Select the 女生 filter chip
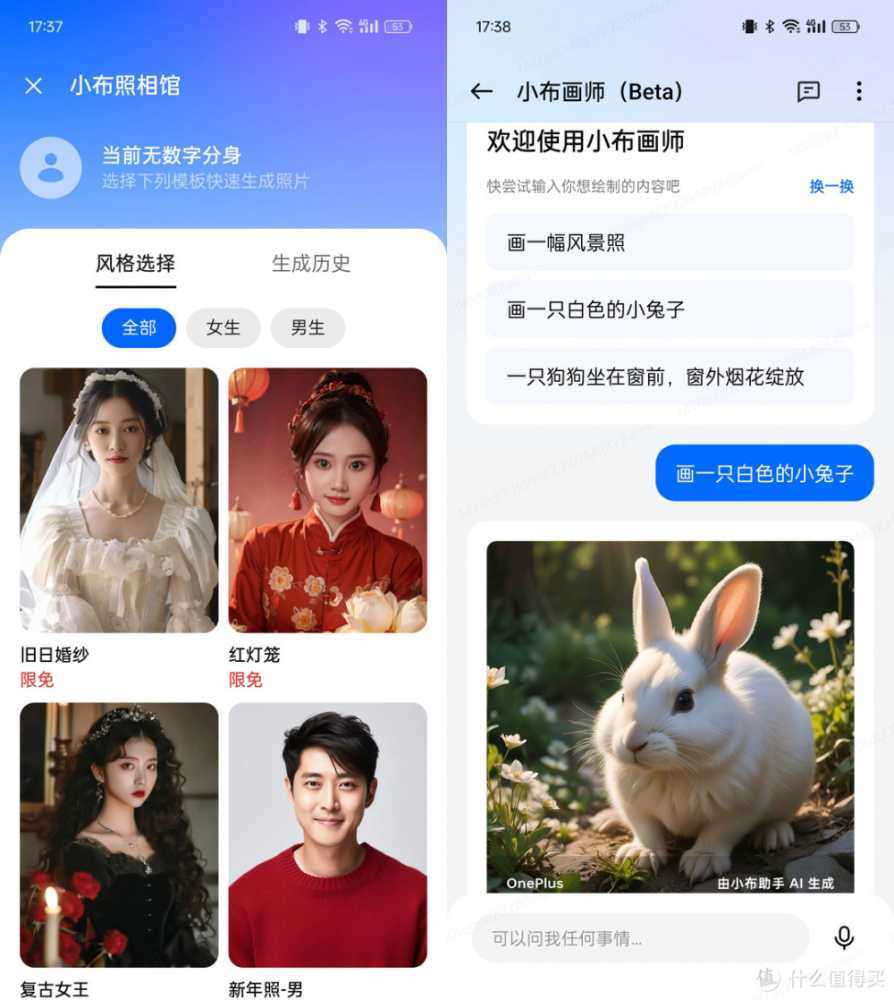This screenshot has width=894, height=1000. tap(223, 328)
